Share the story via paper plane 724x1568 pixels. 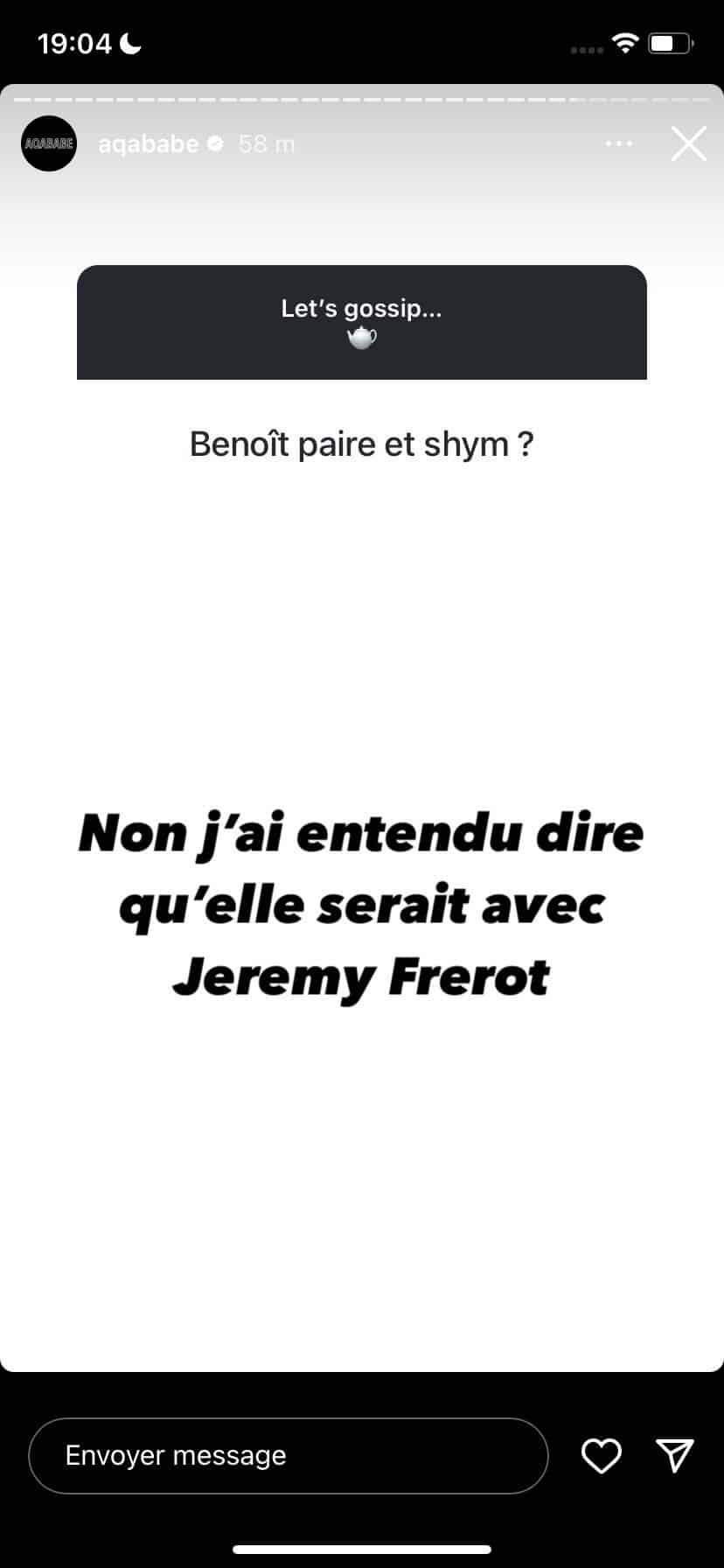click(674, 1454)
